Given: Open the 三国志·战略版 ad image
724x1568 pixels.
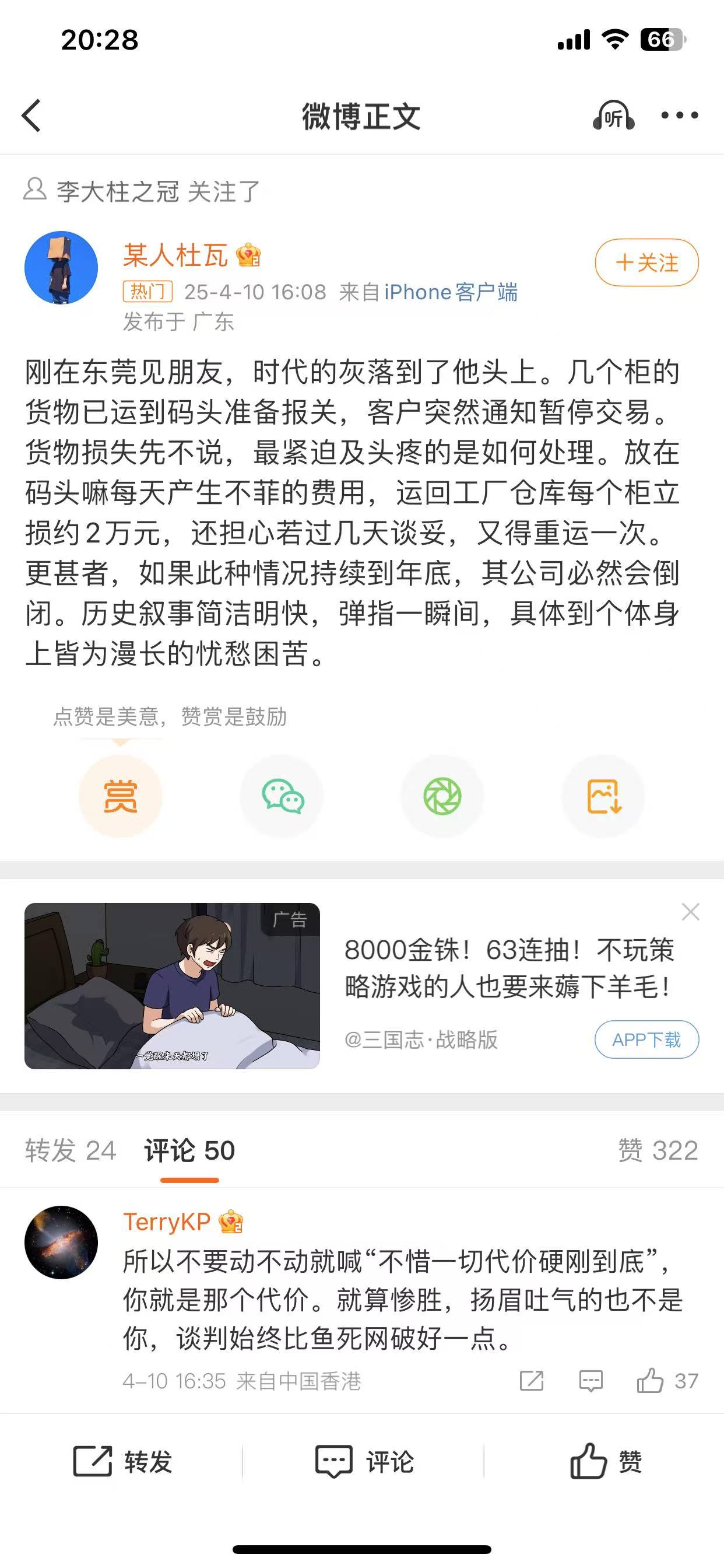Looking at the screenshot, I should [171, 986].
